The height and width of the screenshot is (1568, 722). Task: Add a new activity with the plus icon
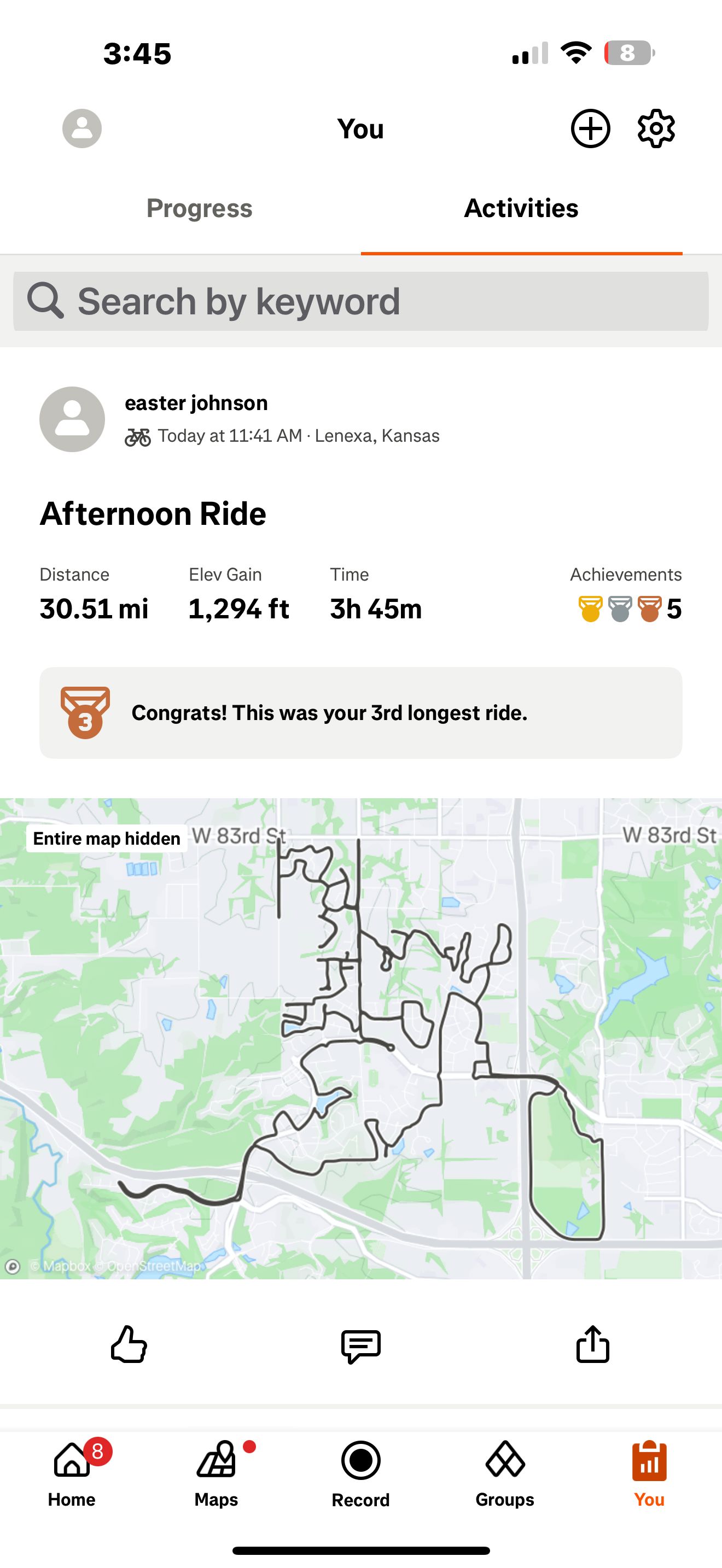click(590, 128)
